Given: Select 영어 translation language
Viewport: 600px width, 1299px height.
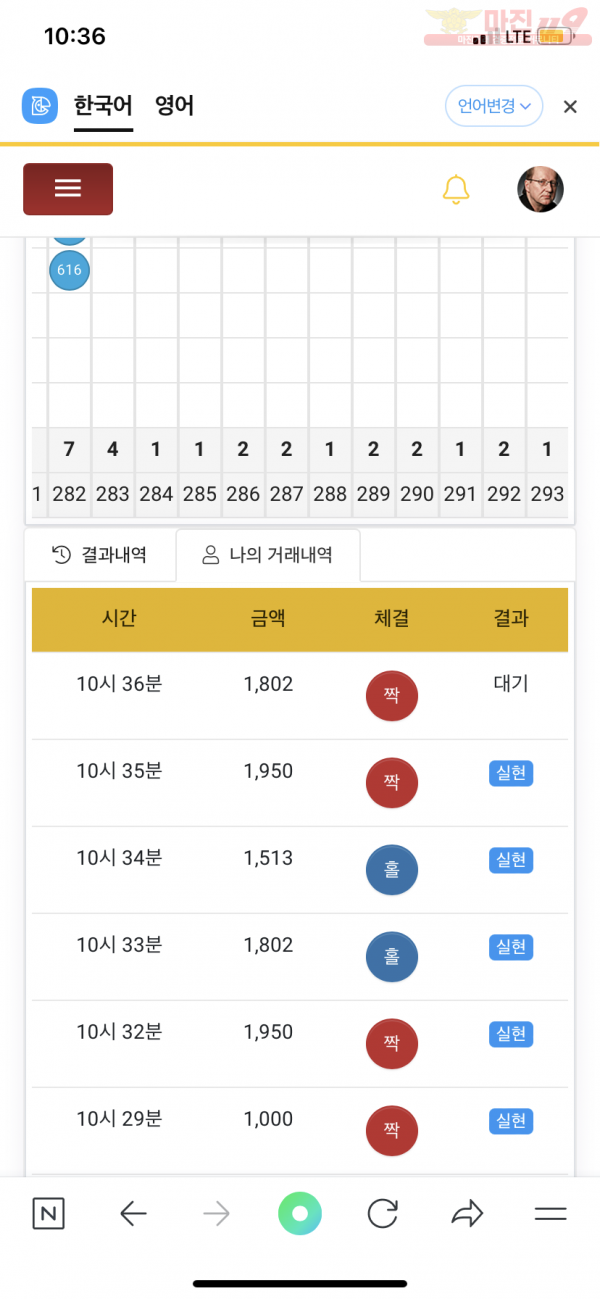Looking at the screenshot, I should (174, 106).
